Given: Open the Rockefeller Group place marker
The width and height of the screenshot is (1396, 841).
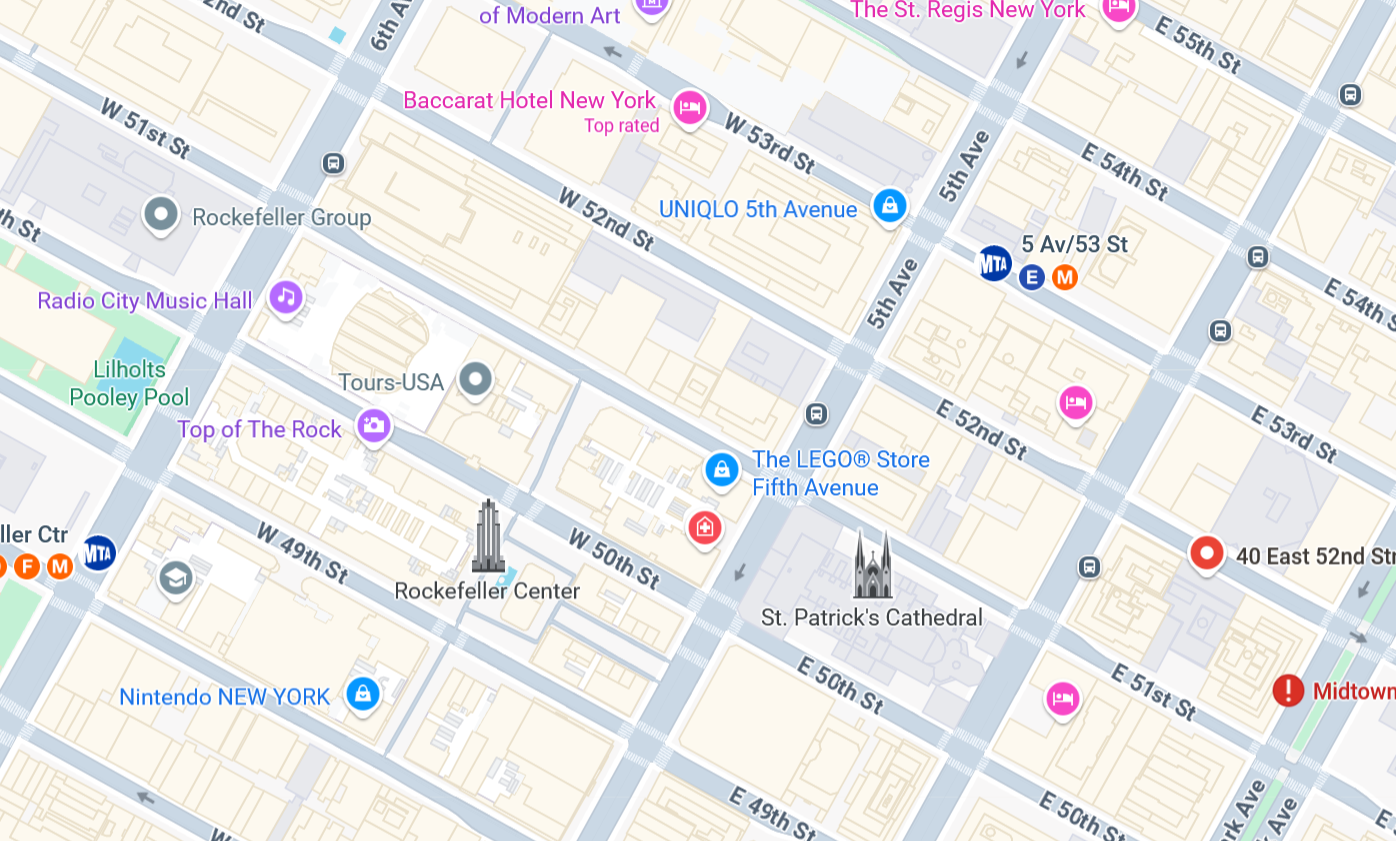Looking at the screenshot, I should tap(161, 213).
